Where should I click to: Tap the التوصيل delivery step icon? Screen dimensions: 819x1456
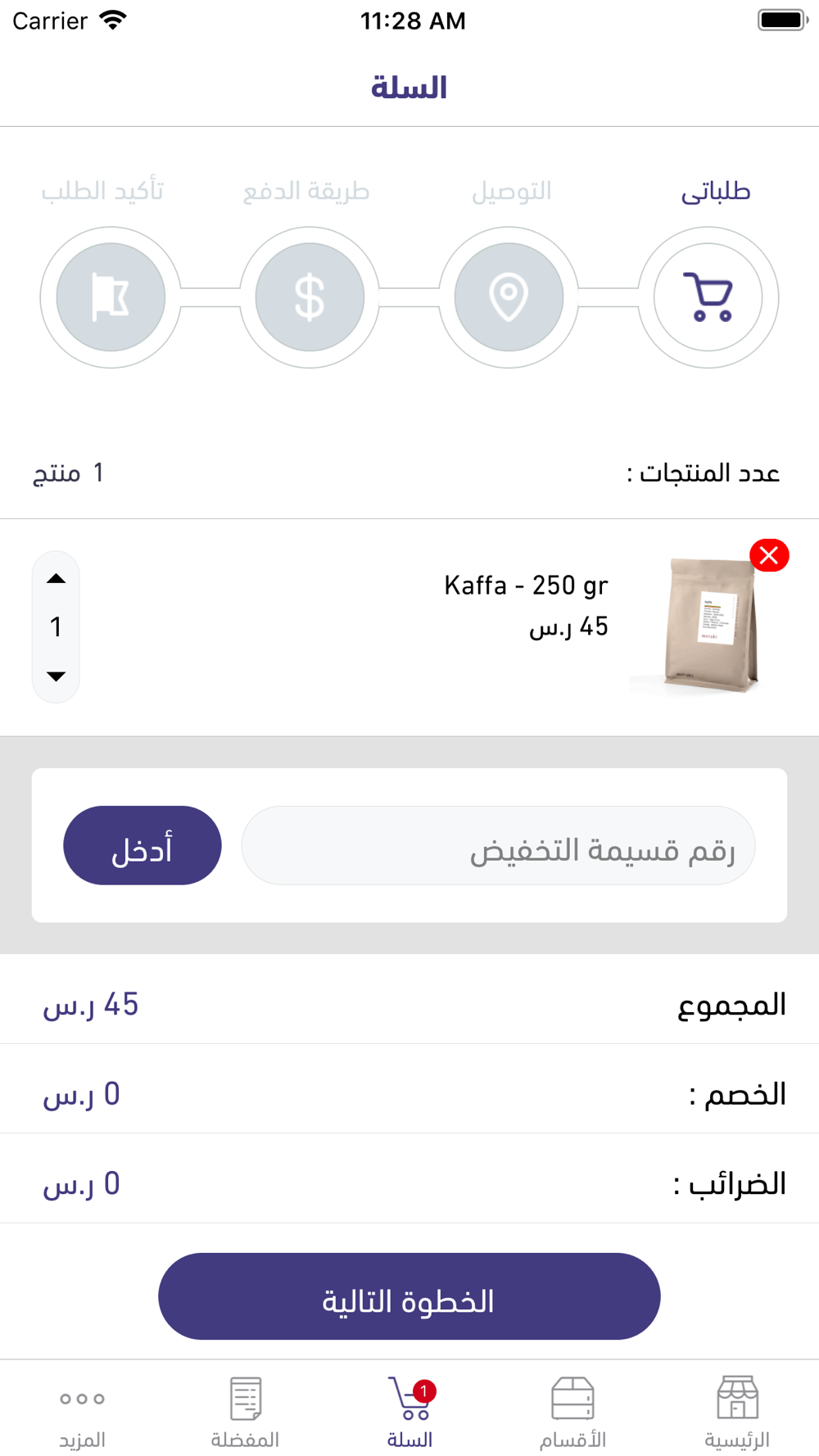509,297
